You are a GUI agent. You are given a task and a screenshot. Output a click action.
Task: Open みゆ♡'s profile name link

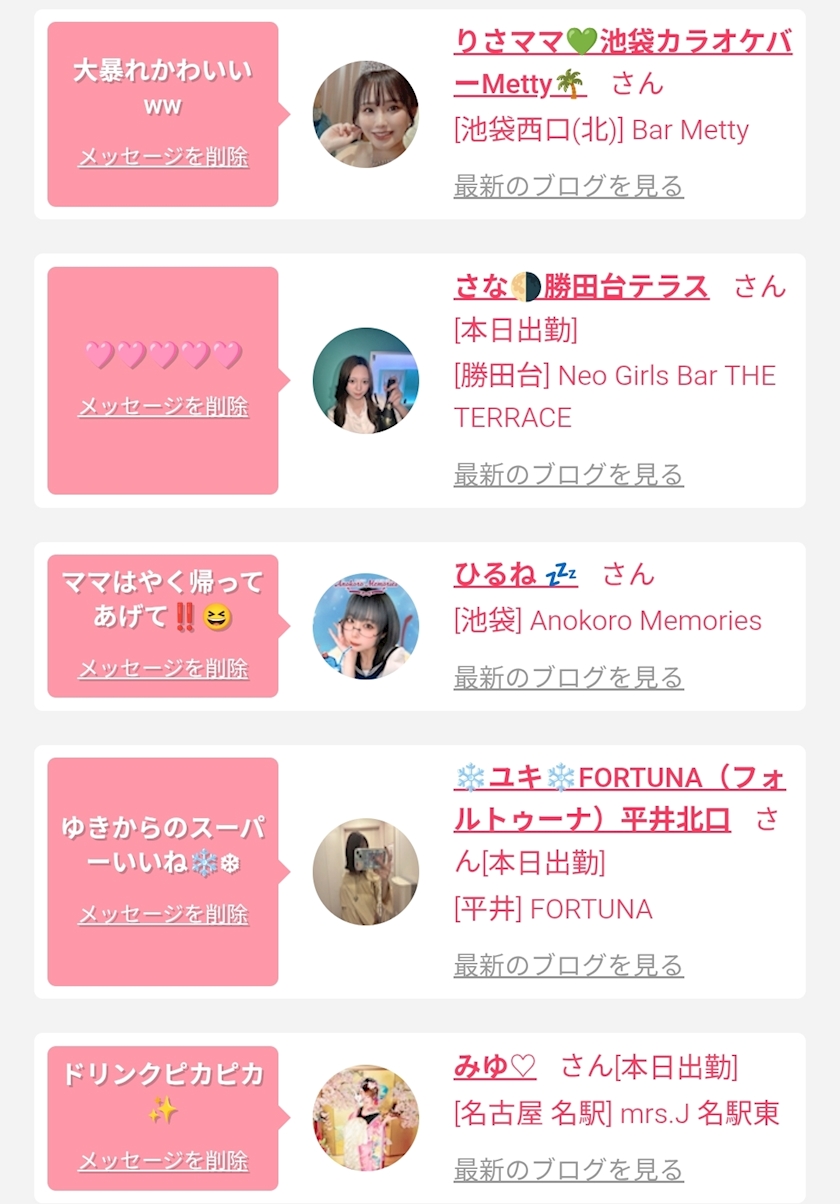495,1067
